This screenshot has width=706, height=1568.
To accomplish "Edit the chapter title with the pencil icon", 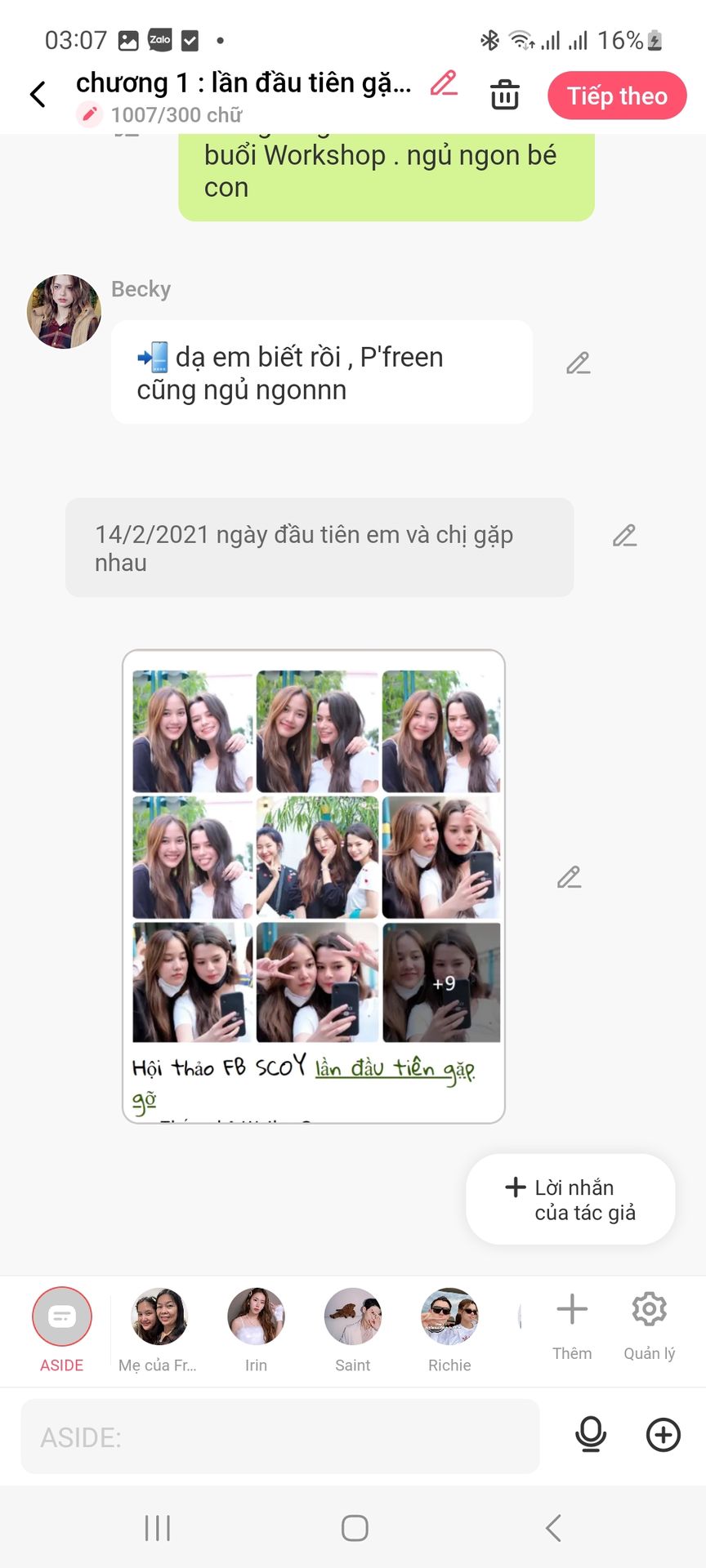I will tap(444, 83).
